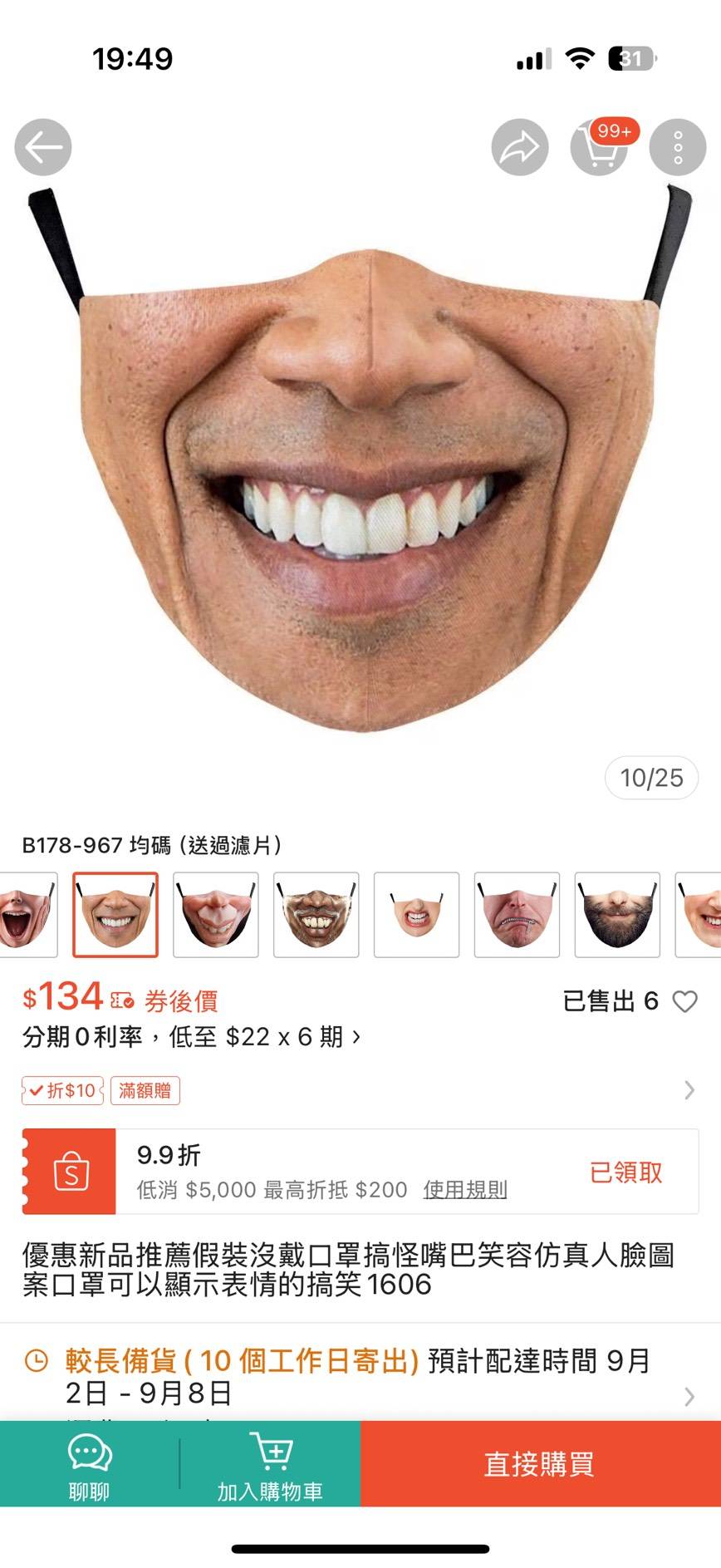Choose the pink lips smile mask variant
This screenshot has height=1568, width=721.
216,914
